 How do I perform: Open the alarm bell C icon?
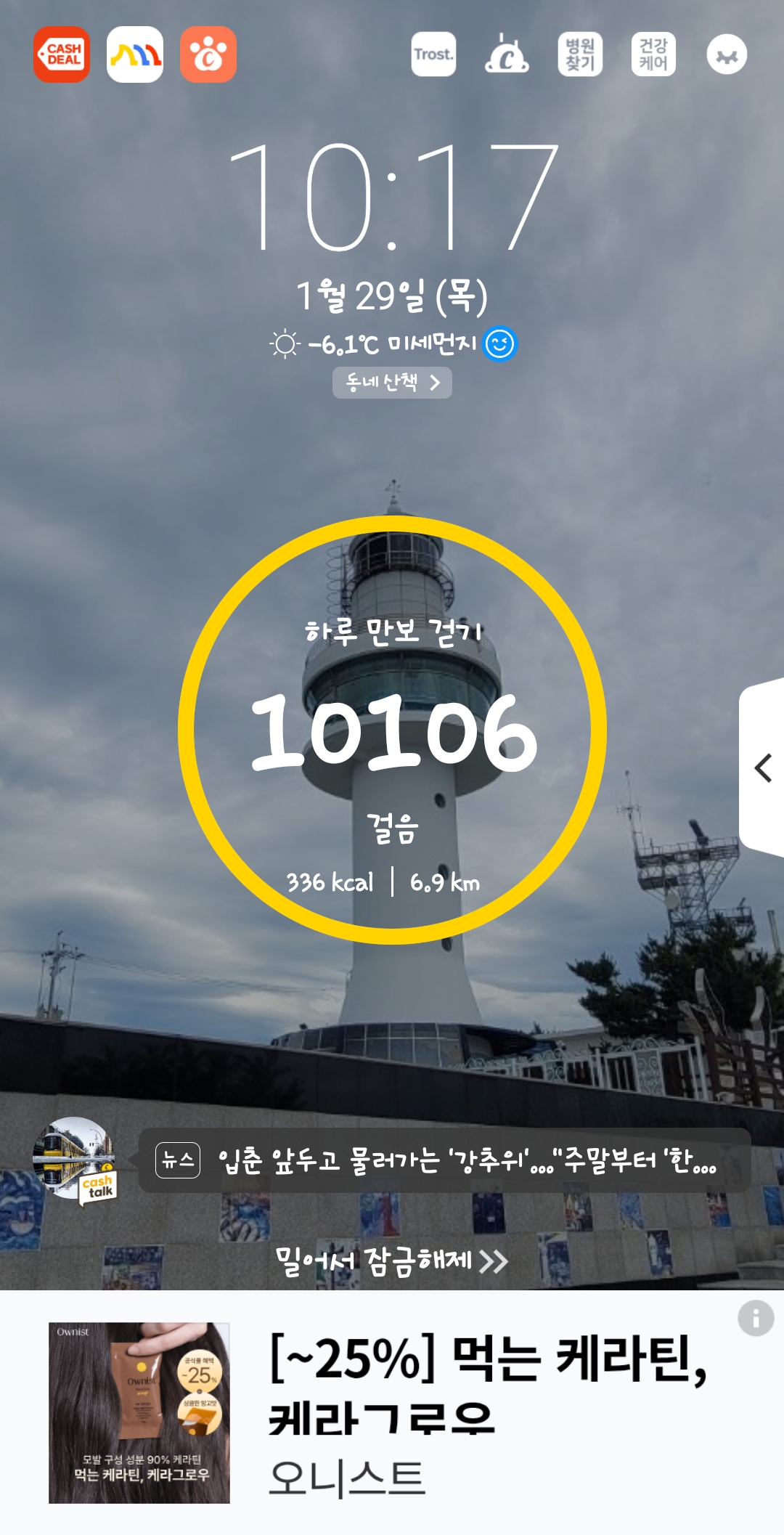507,54
